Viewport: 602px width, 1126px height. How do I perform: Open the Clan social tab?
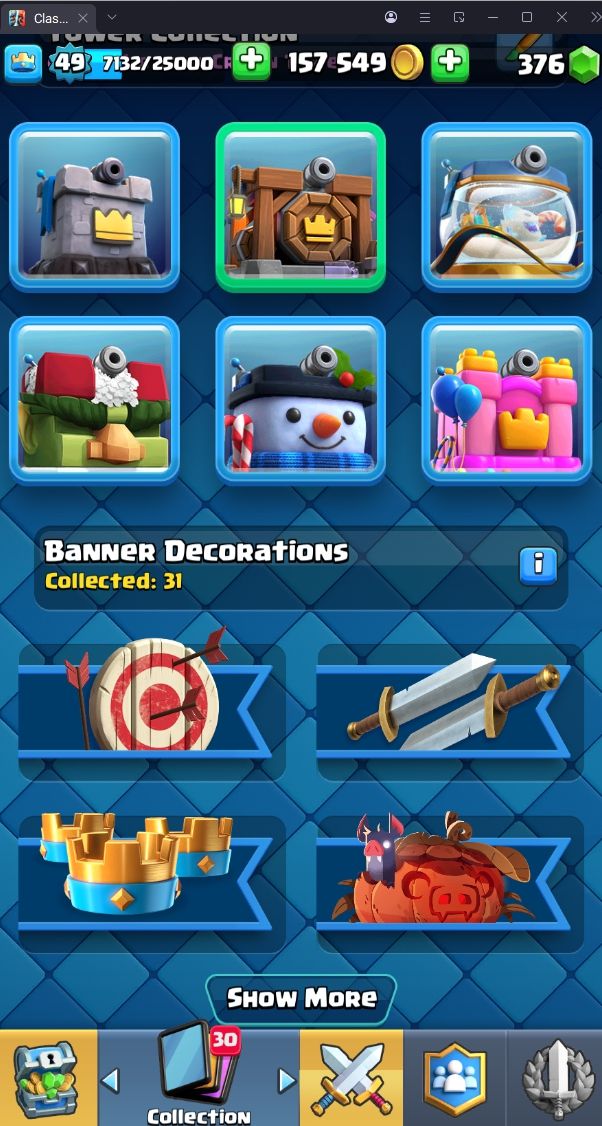454,1078
